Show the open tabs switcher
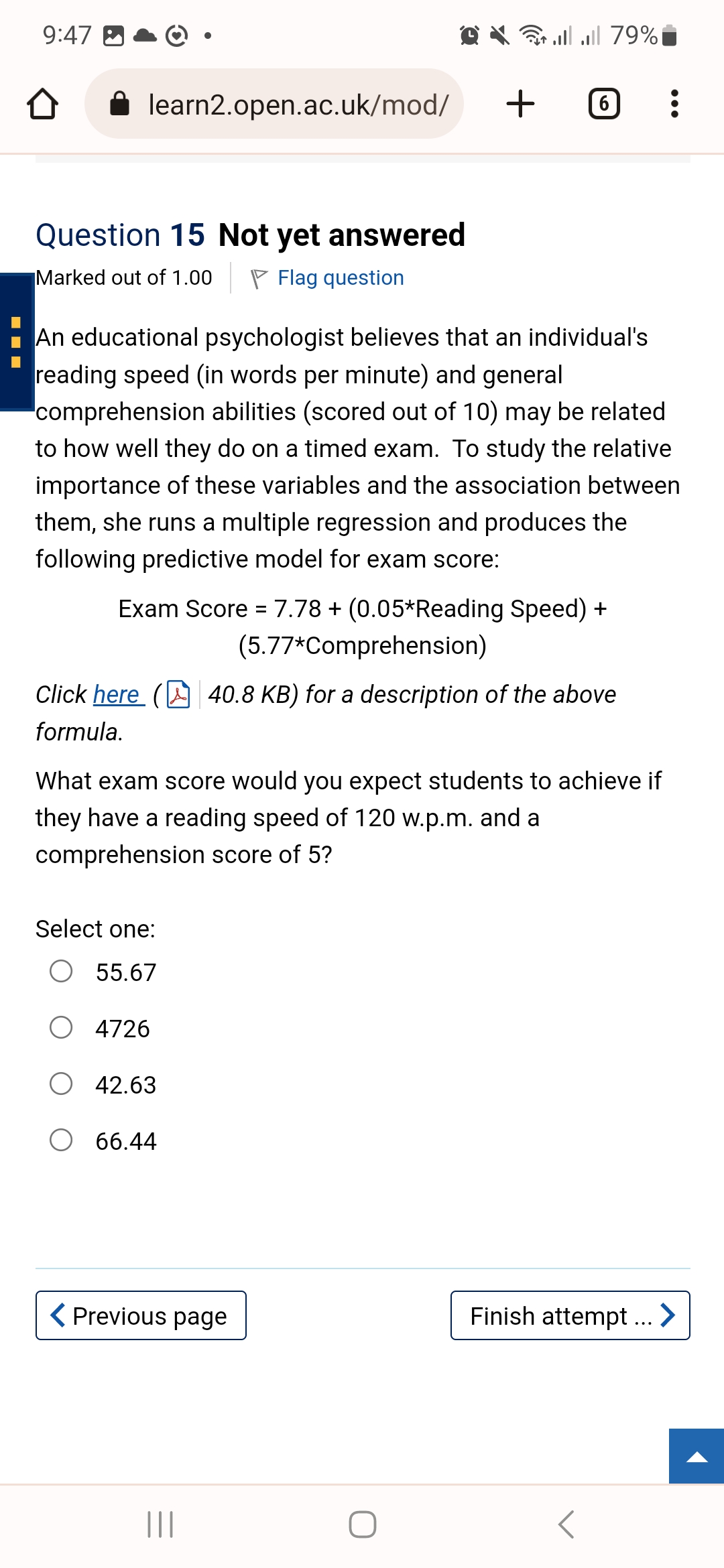Image resolution: width=724 pixels, height=1568 pixels. click(603, 104)
